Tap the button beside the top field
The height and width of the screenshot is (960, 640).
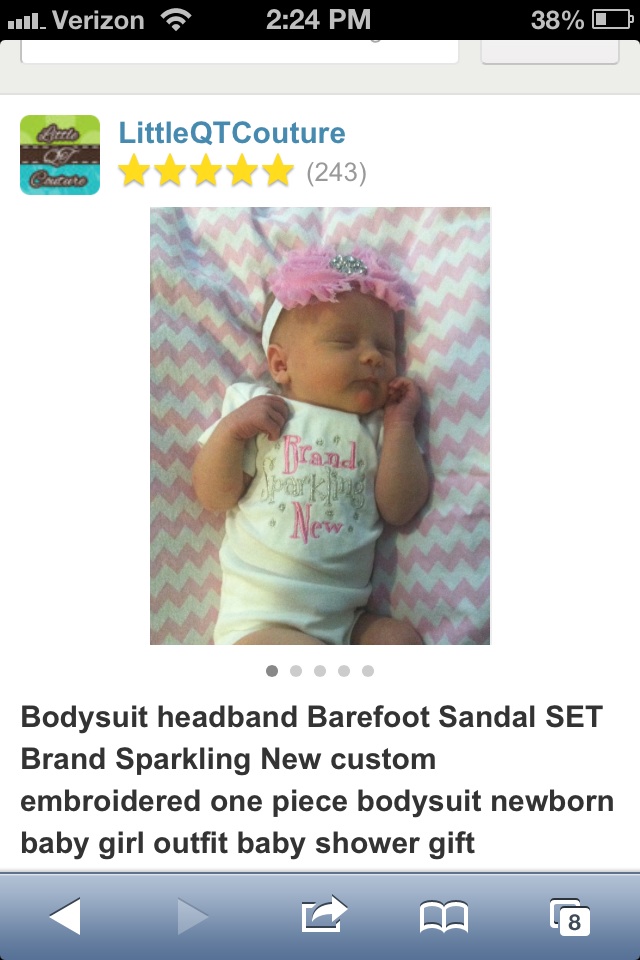pyautogui.click(x=549, y=50)
